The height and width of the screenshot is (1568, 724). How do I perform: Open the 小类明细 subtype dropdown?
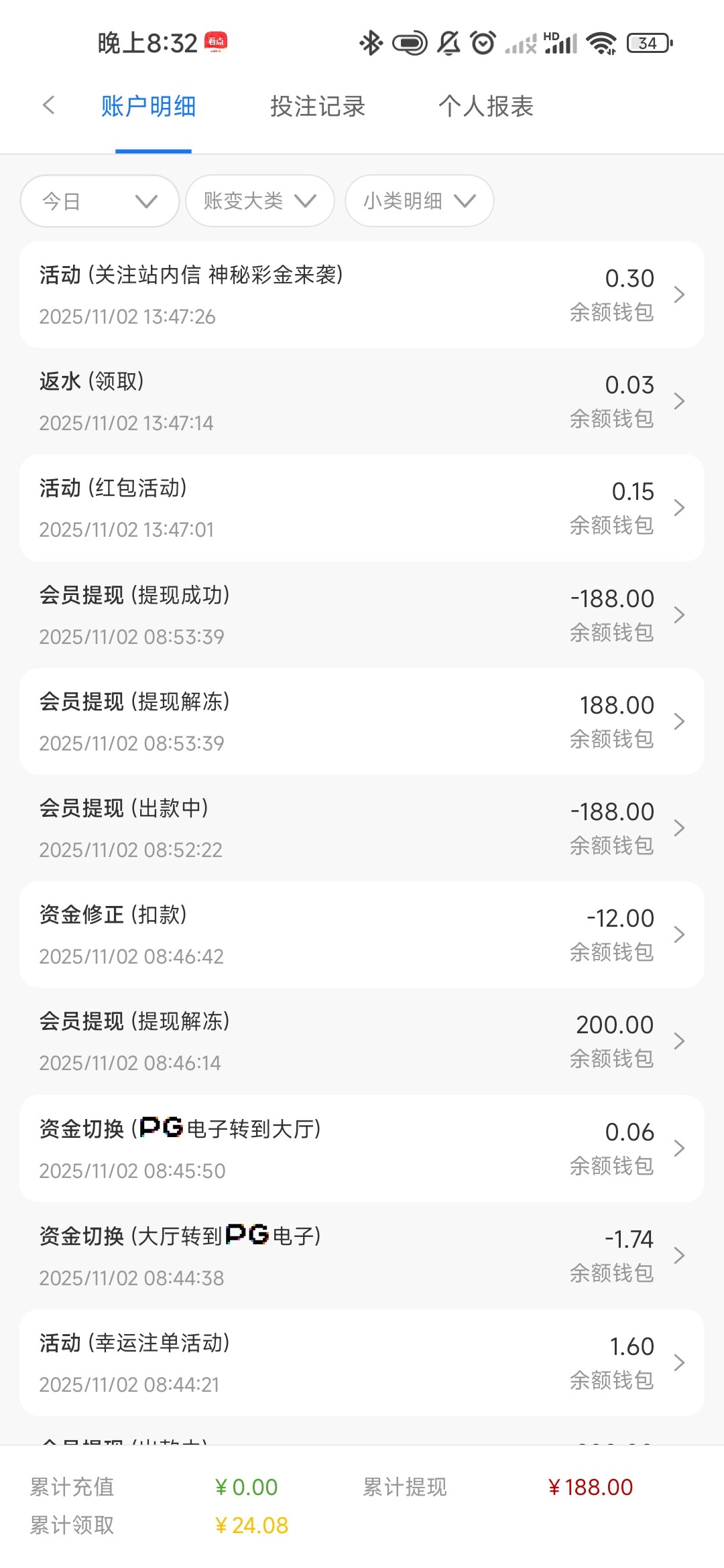[x=418, y=200]
